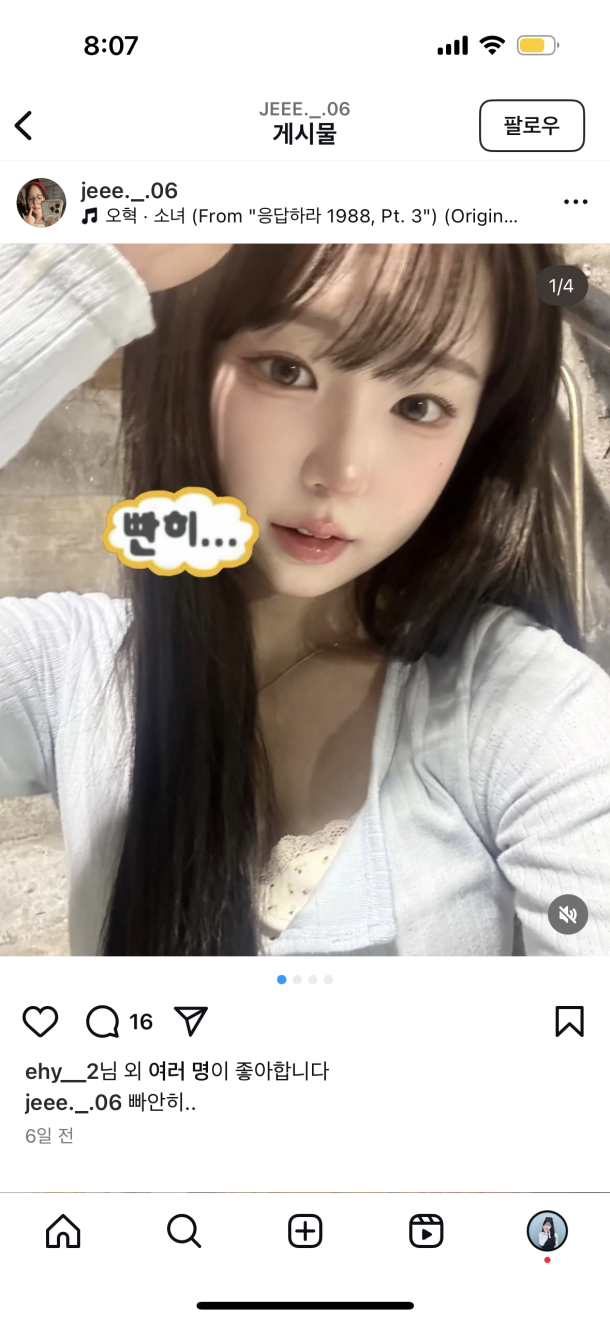Screen dimensions: 610x1322
Task: Tap the 팔로우 follow button
Action: click(531, 126)
